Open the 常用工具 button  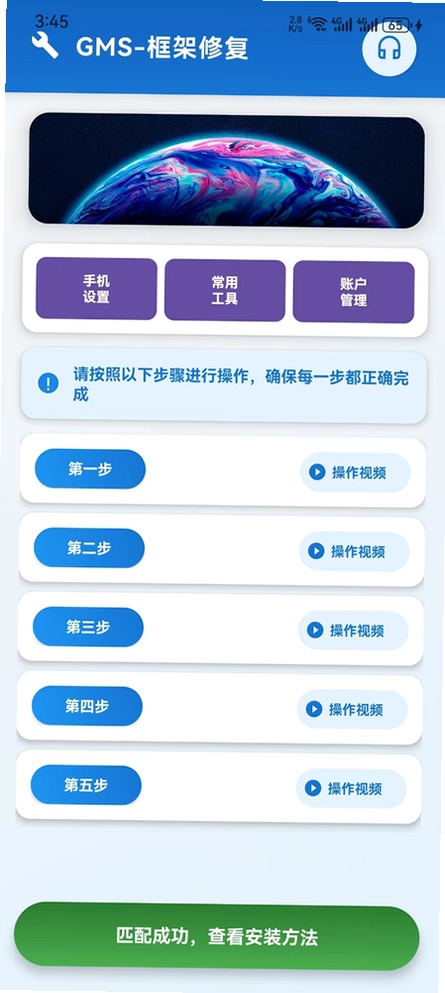[225, 290]
